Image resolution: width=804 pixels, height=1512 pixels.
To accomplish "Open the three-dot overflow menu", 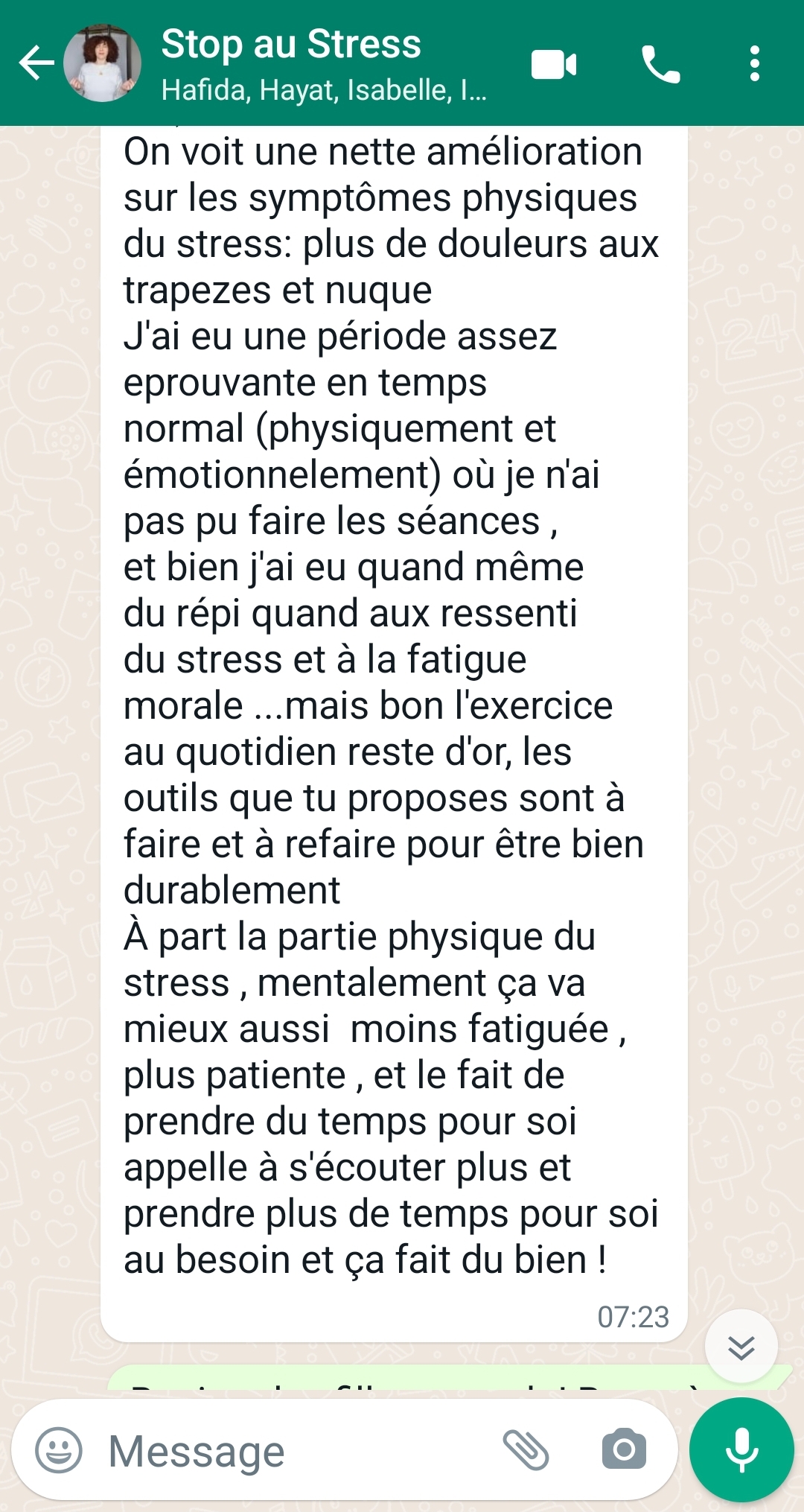I will pyautogui.click(x=754, y=64).
